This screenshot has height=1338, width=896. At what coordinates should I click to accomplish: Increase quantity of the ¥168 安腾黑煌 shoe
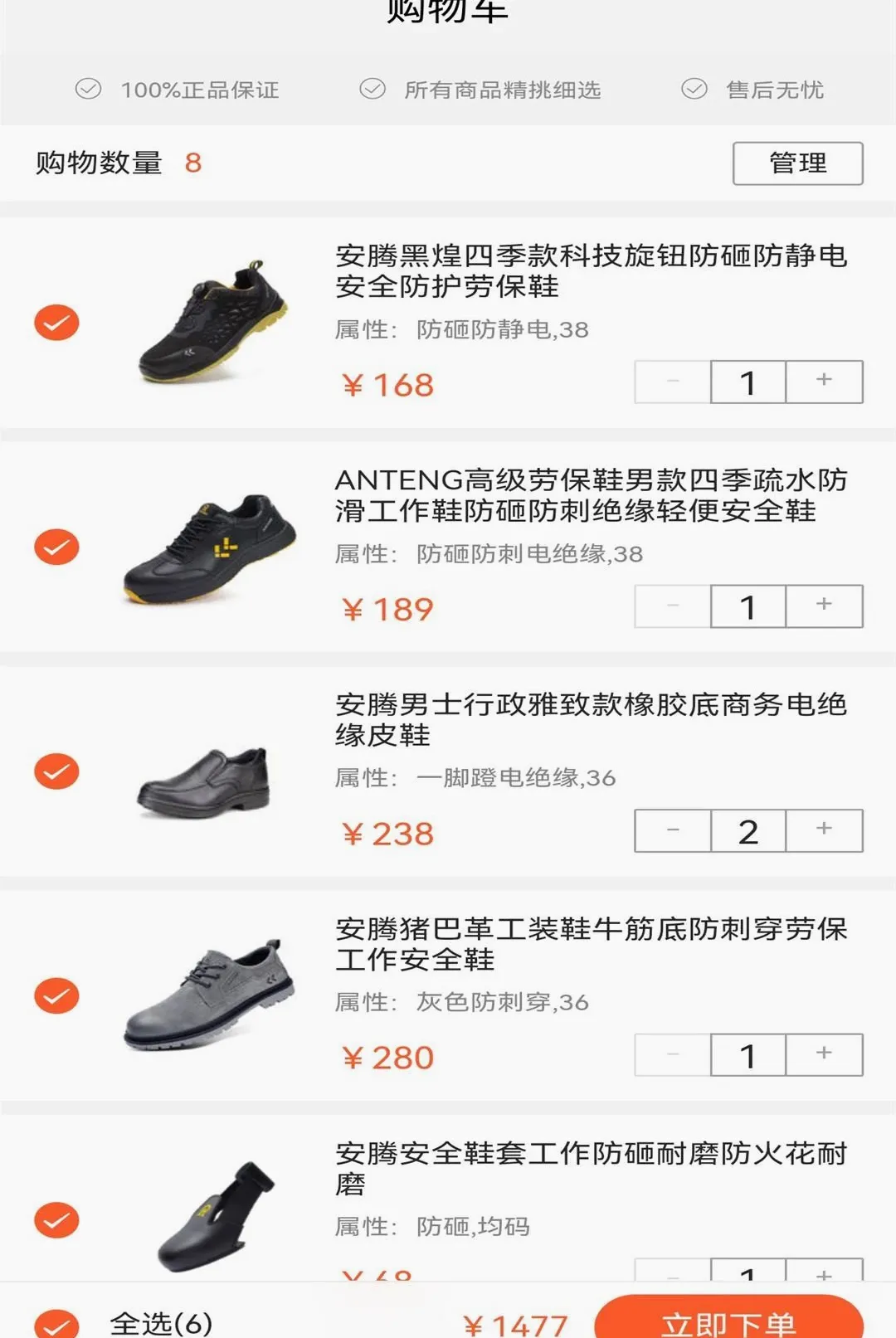coord(824,382)
